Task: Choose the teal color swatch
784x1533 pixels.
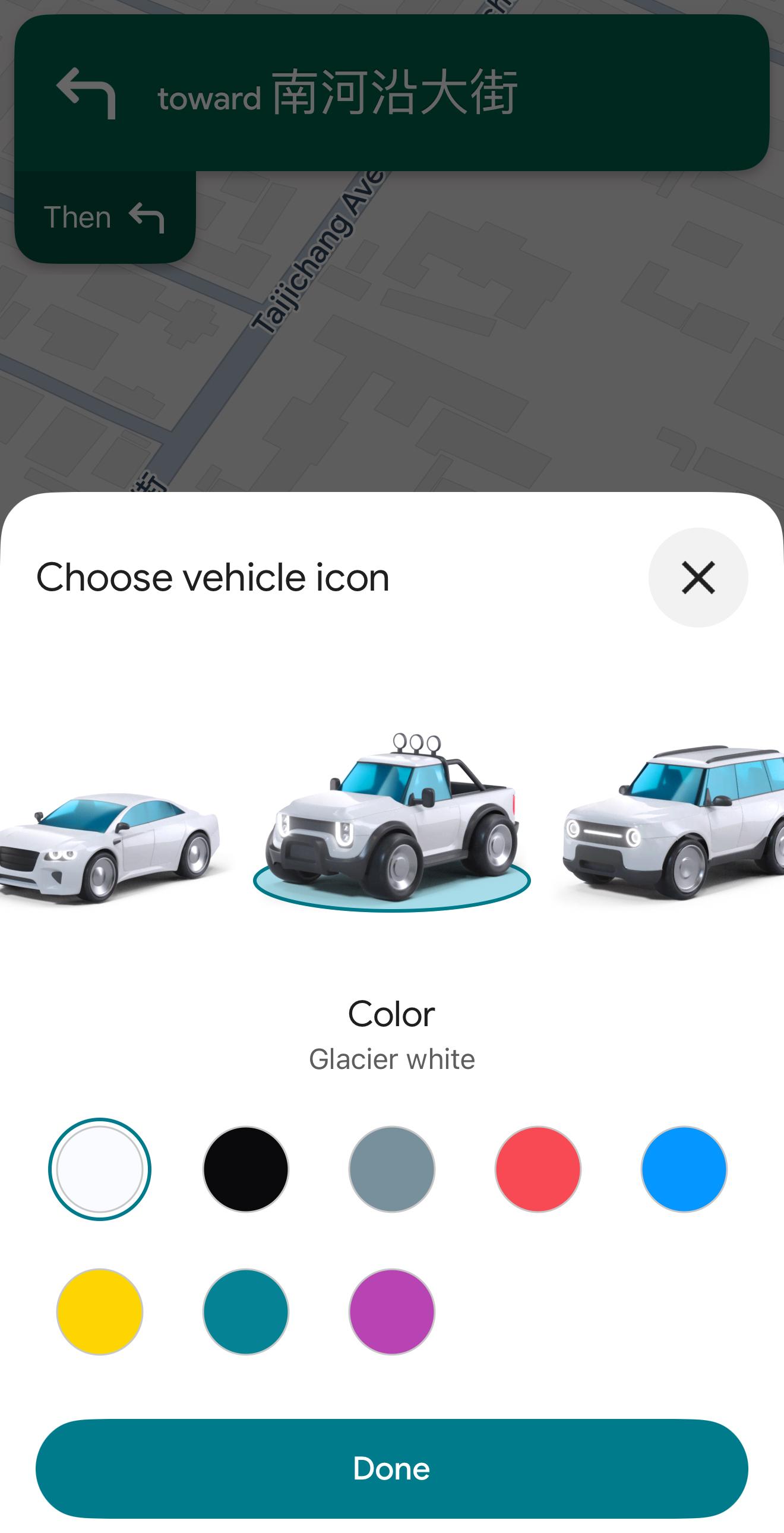Action: (246, 1311)
